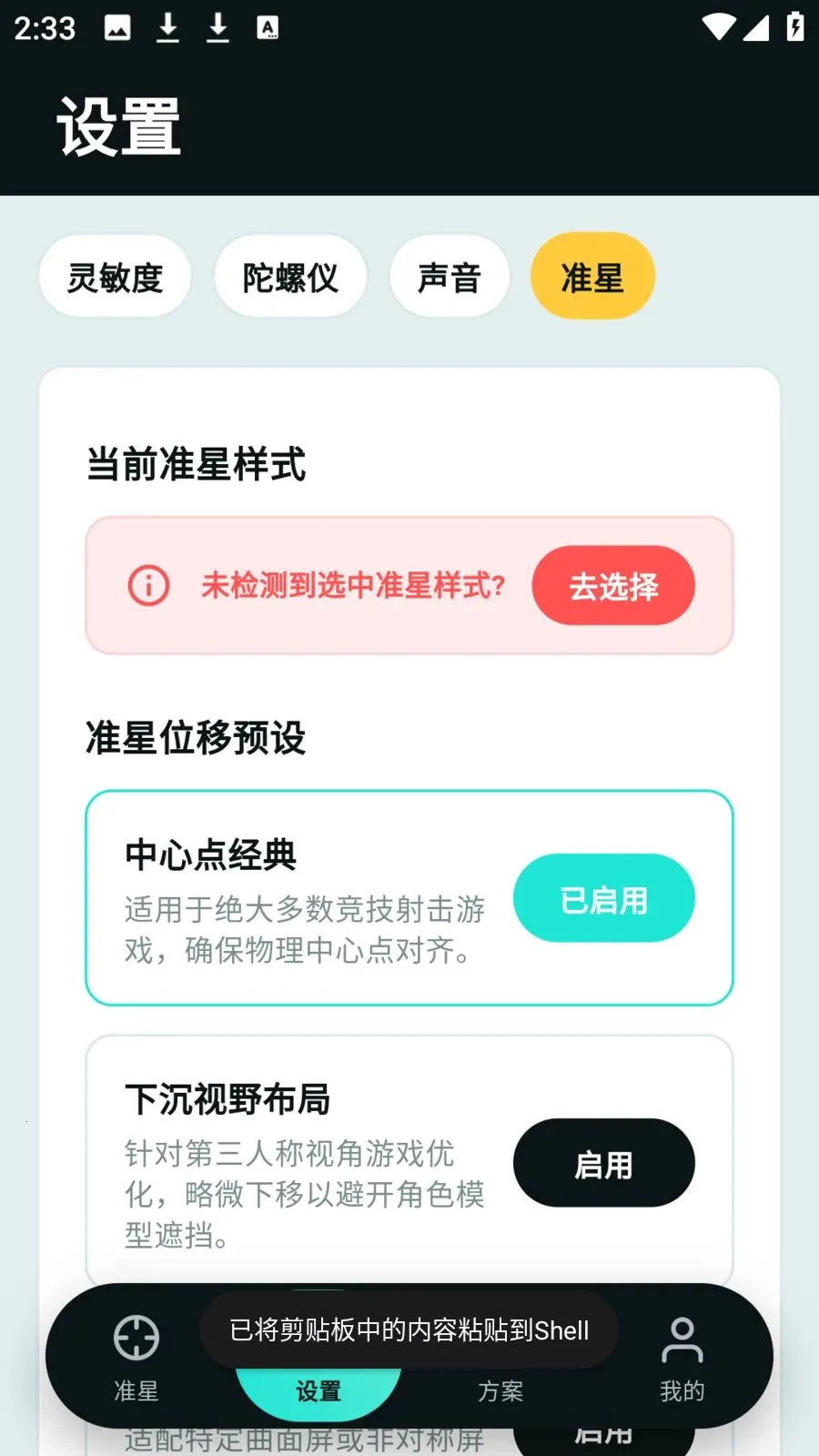The height and width of the screenshot is (1456, 819).
Task: Dismiss the clipboard toast message
Action: (x=409, y=1330)
